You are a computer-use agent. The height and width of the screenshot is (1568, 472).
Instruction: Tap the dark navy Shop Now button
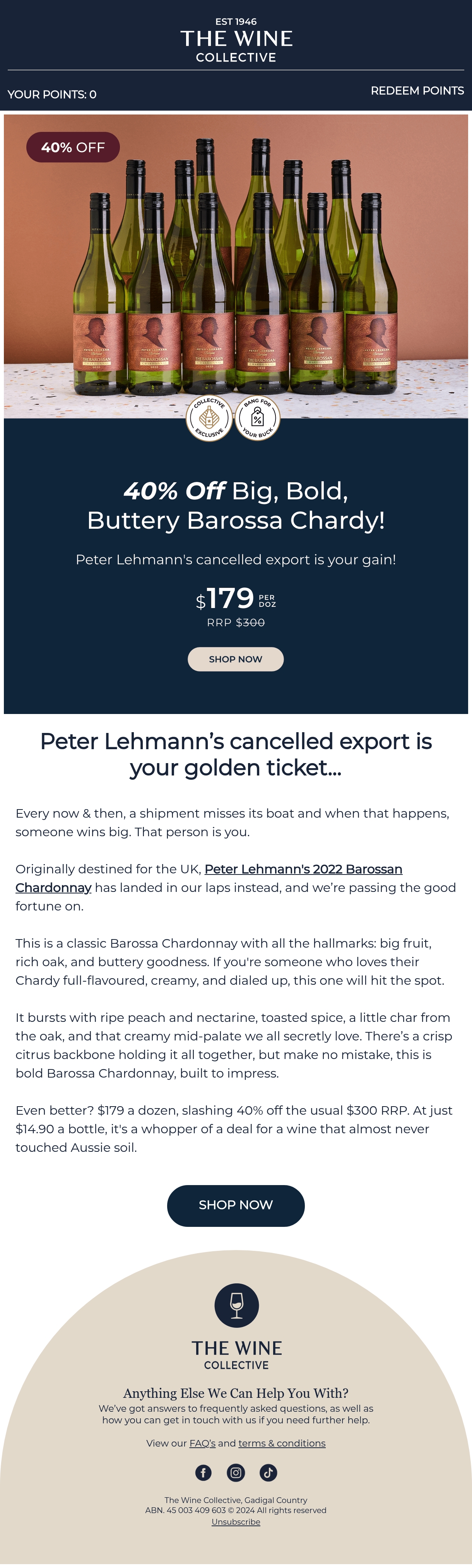[x=236, y=1205]
